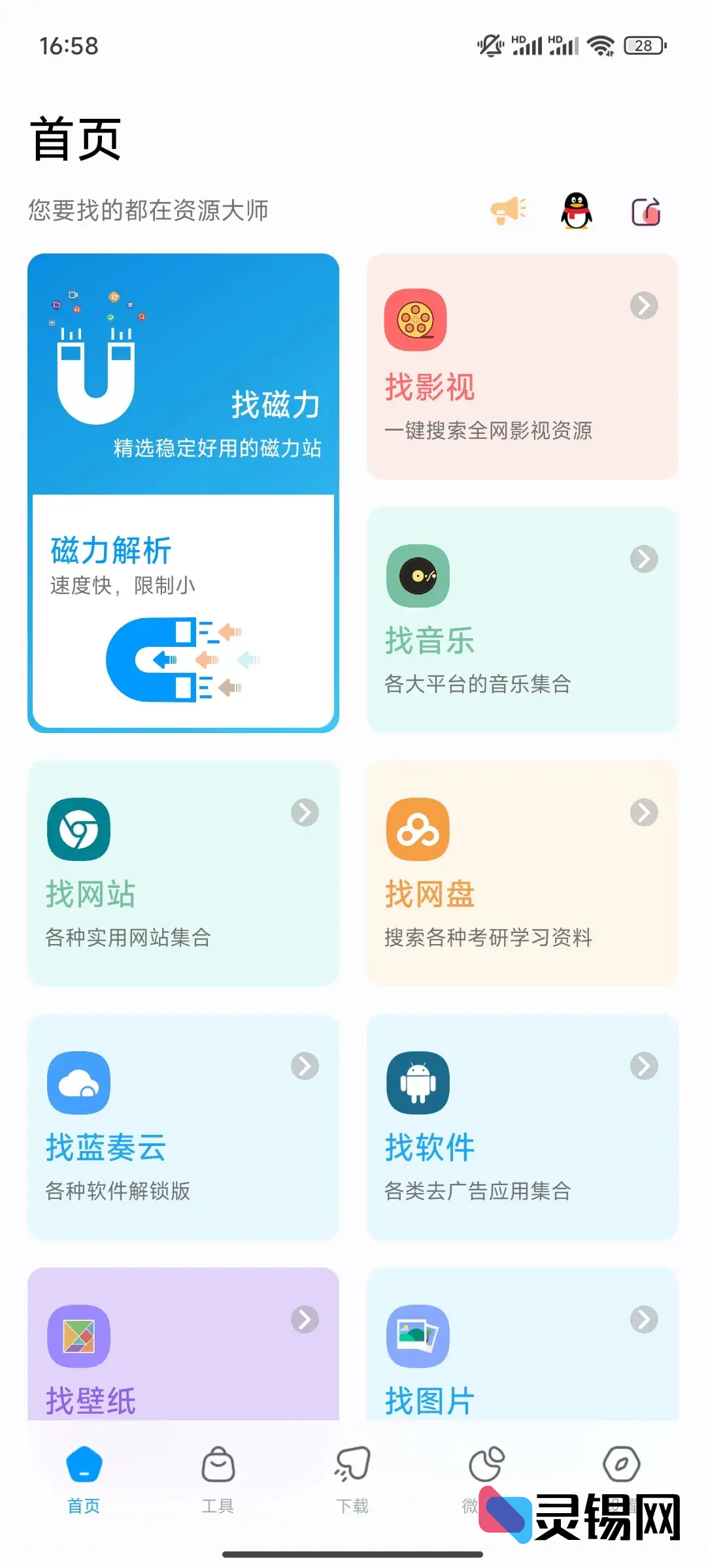Select the cloud icon on 找蓝奏云 card
Screen dimensions: 706x1568
[78, 1083]
